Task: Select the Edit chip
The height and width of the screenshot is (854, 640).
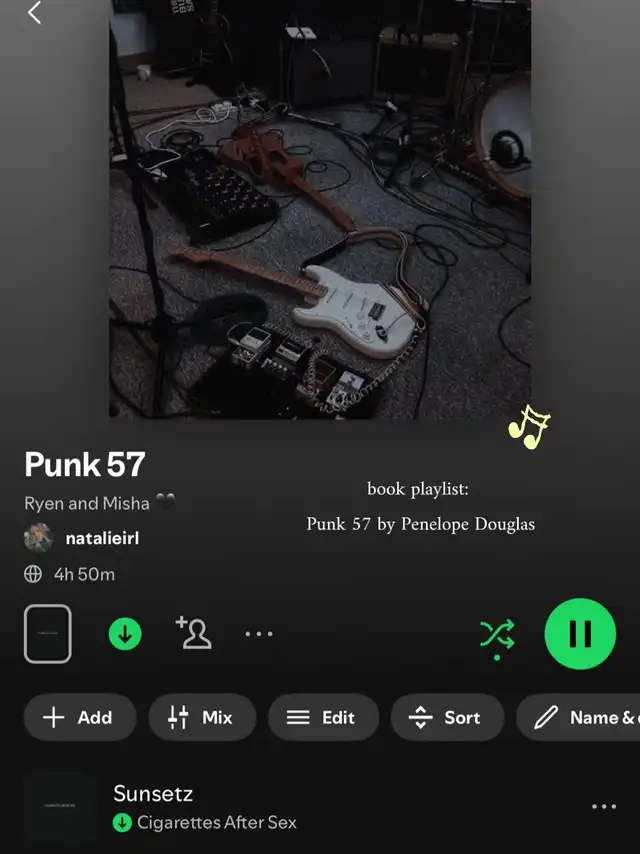Action: coord(323,717)
